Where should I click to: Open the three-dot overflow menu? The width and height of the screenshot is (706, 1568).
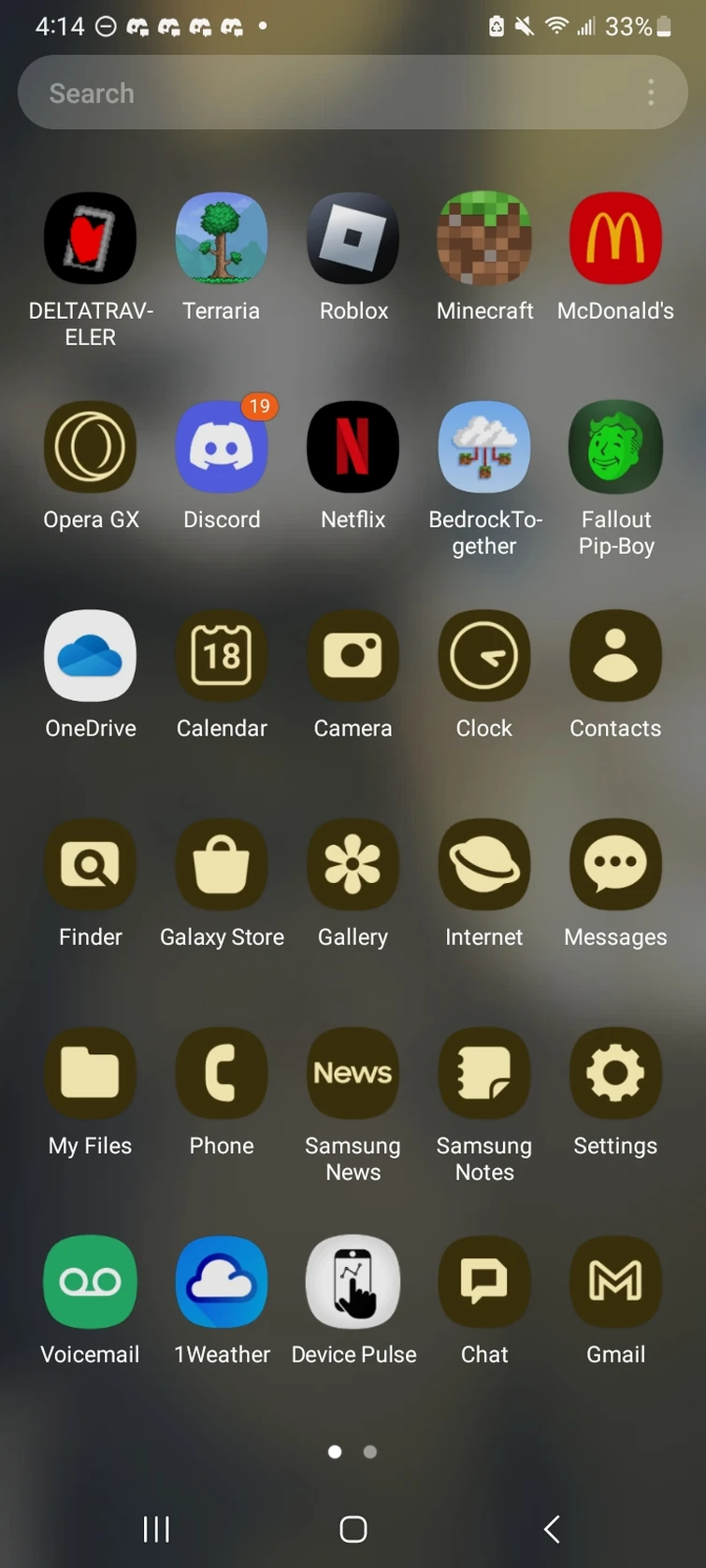tap(651, 93)
